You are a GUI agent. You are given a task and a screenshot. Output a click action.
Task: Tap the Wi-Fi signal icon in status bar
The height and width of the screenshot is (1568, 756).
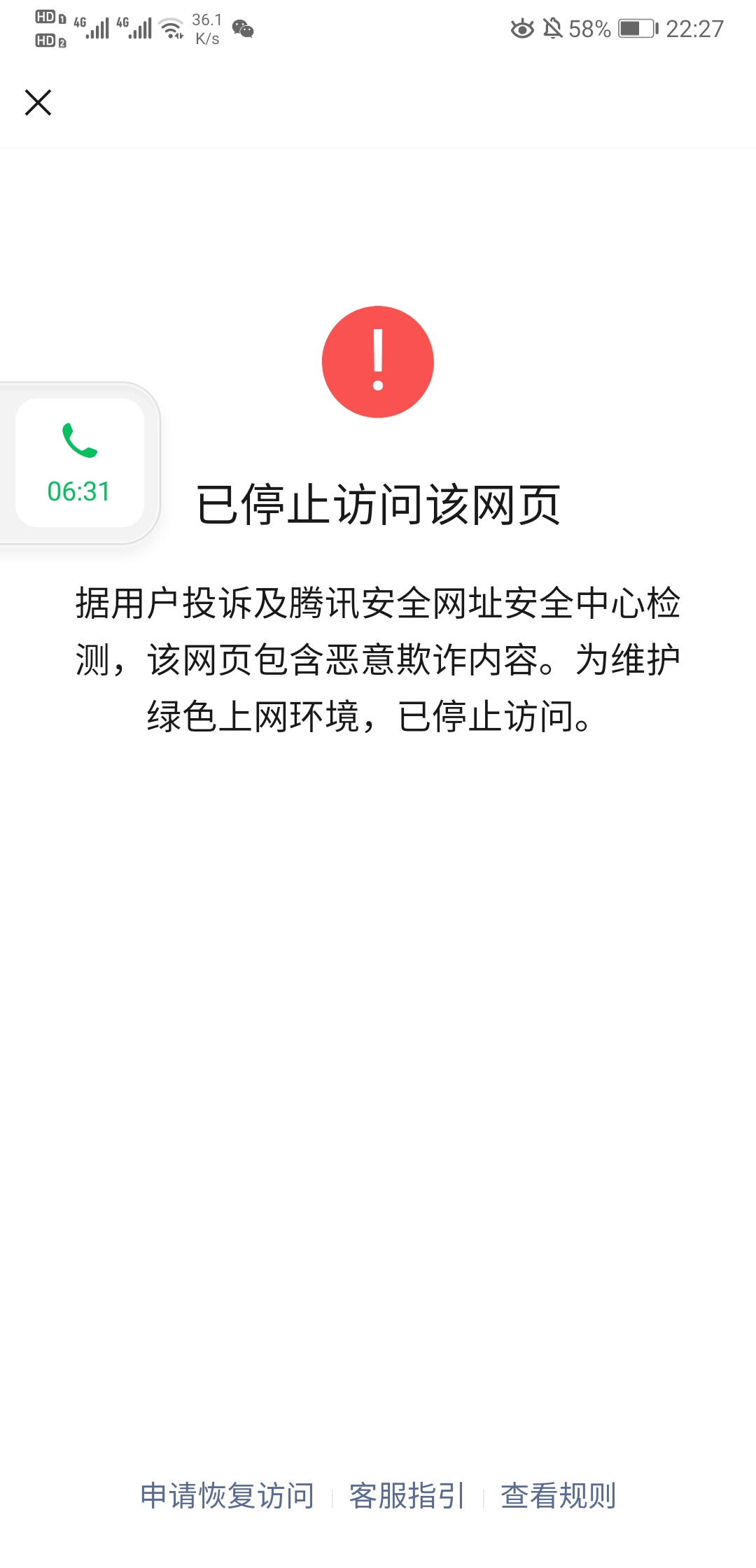170,27
